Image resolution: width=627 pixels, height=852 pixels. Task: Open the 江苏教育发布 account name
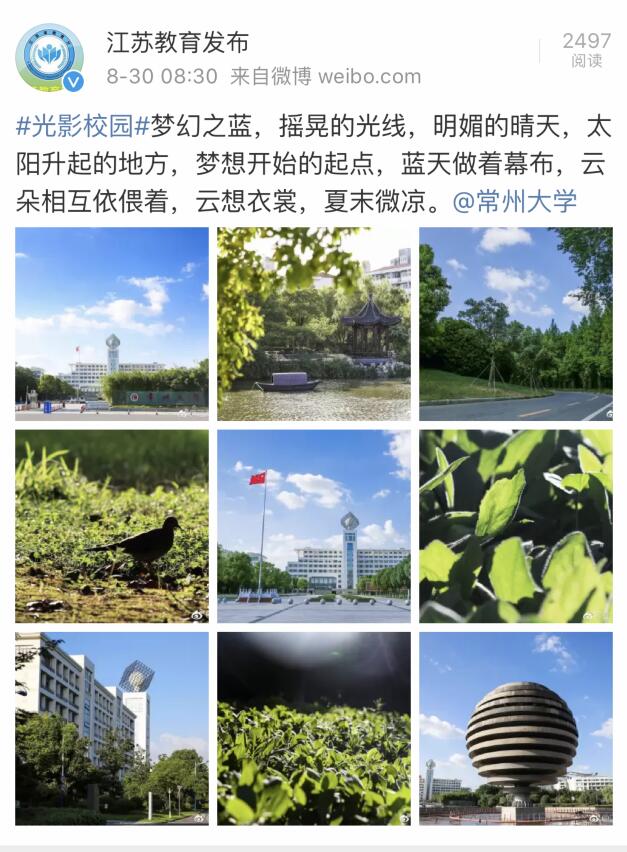[177, 42]
